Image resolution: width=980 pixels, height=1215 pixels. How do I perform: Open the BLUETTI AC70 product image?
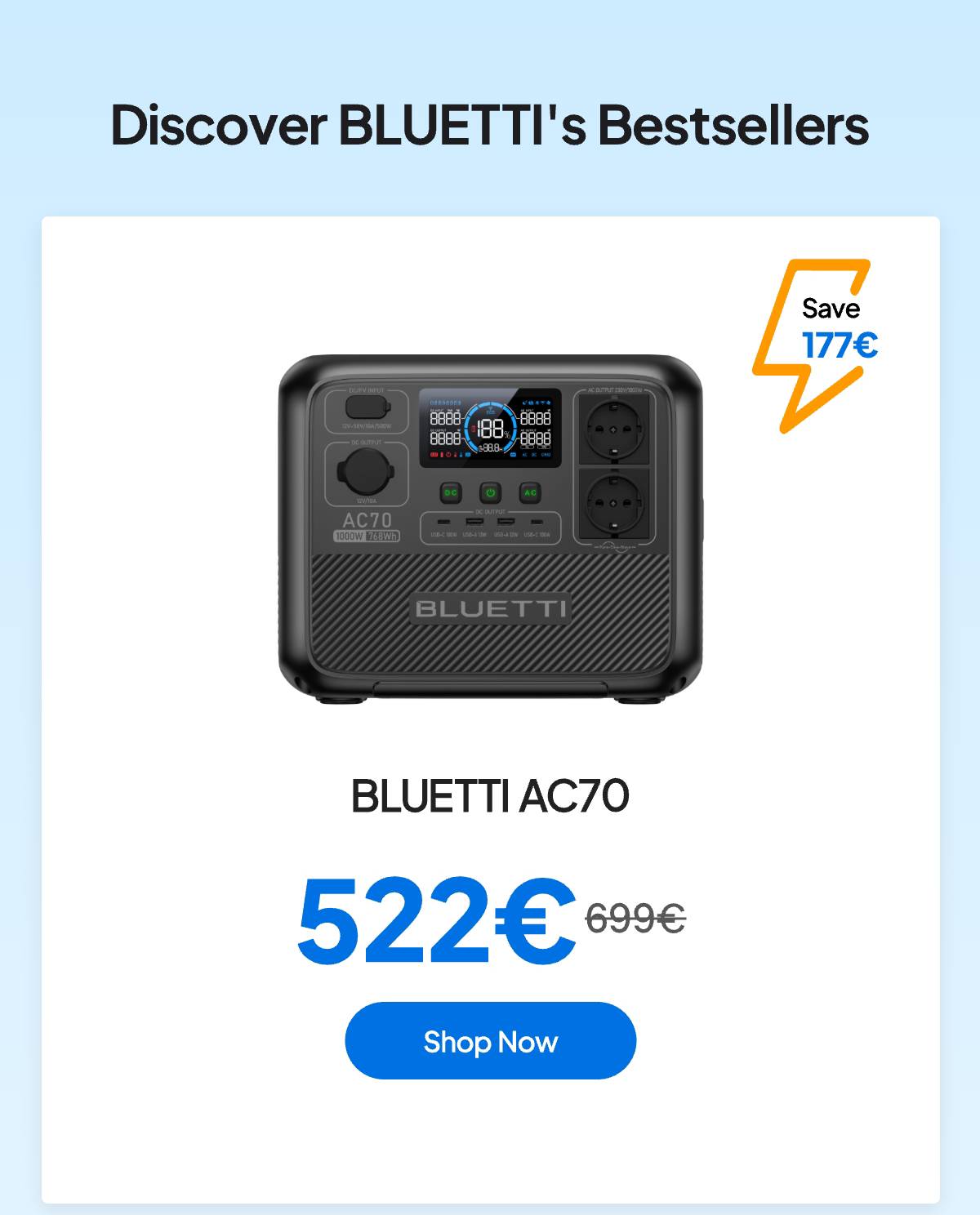(x=490, y=529)
